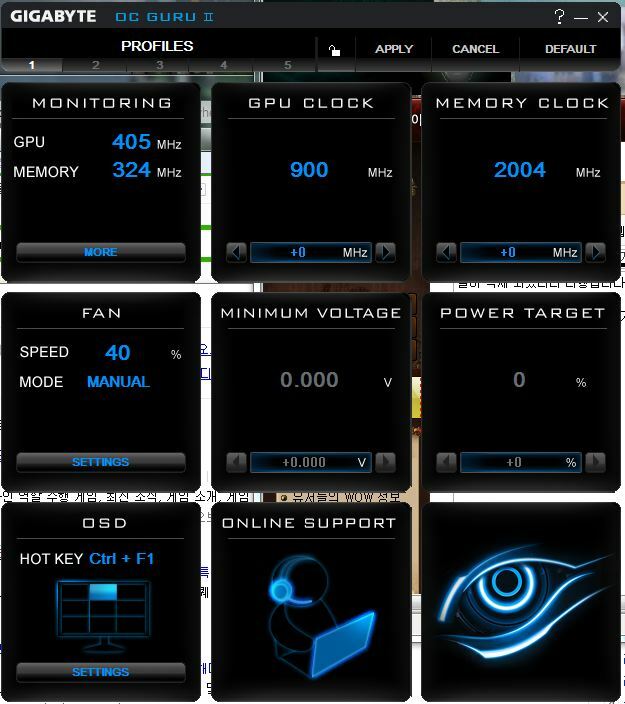Open the Fan settings
This screenshot has width=625, height=704.
coord(101,462)
